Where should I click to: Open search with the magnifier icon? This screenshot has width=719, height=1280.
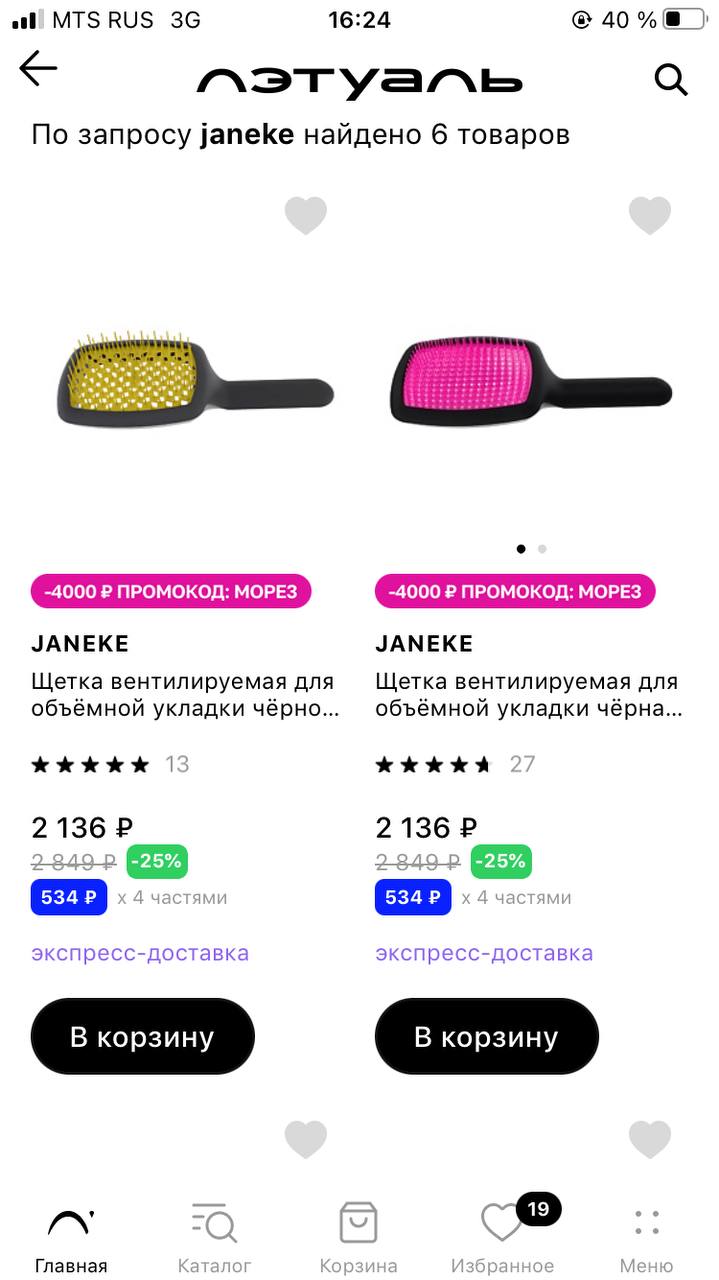(x=671, y=79)
